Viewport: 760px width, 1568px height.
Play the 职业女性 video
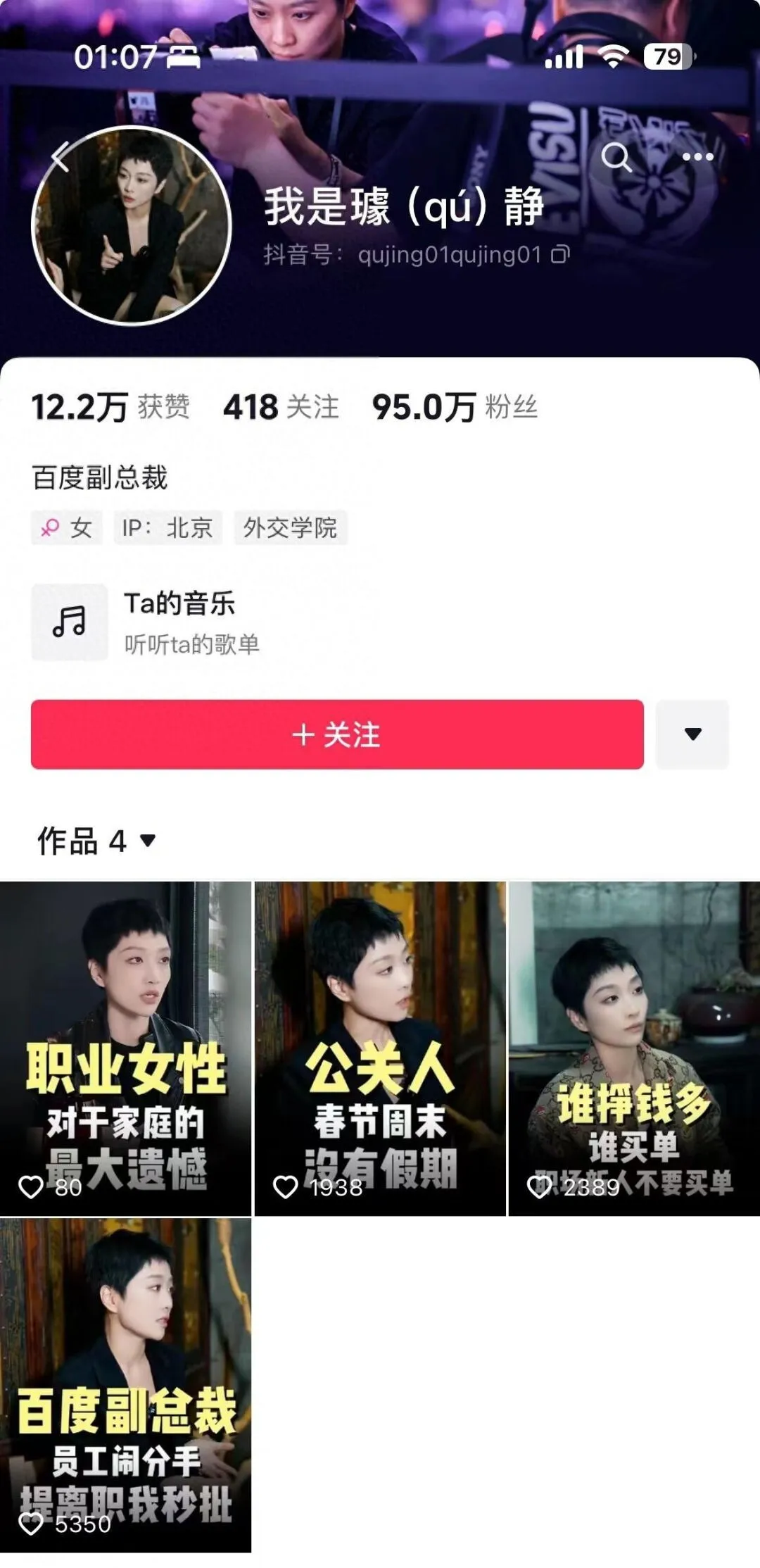click(x=125, y=1048)
